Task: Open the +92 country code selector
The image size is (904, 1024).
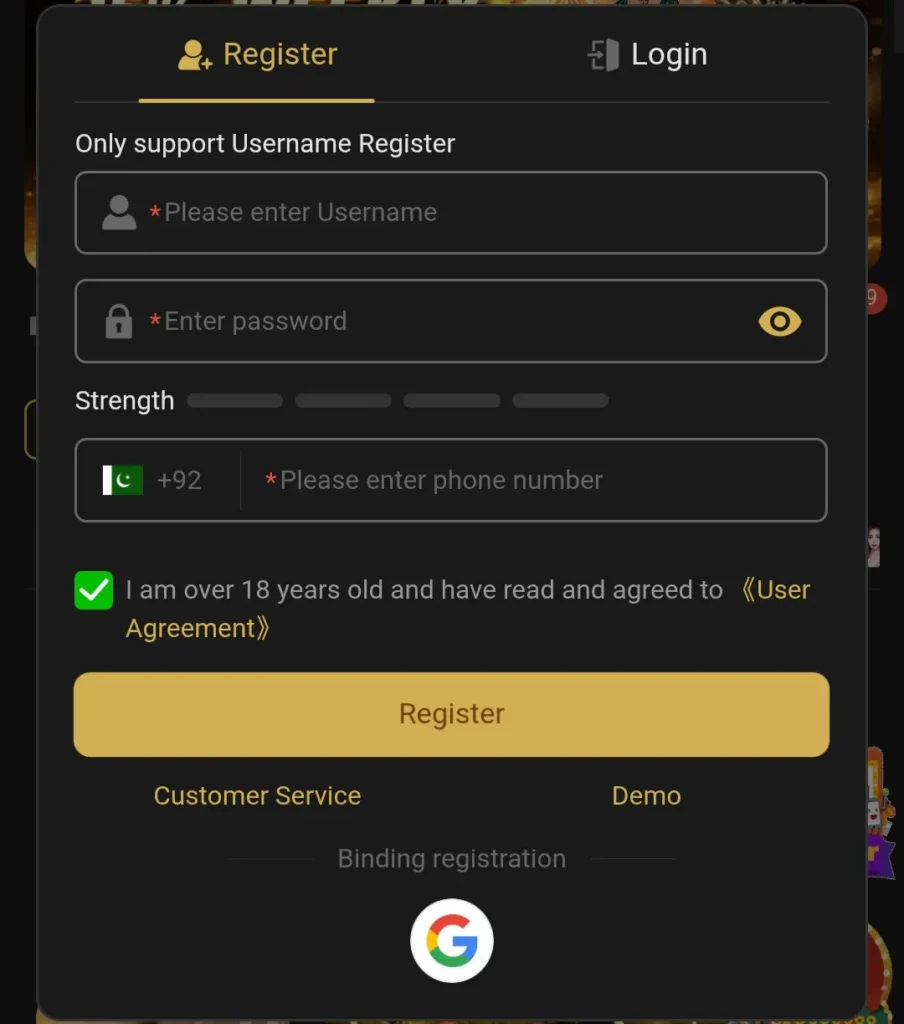Action: [x=155, y=480]
